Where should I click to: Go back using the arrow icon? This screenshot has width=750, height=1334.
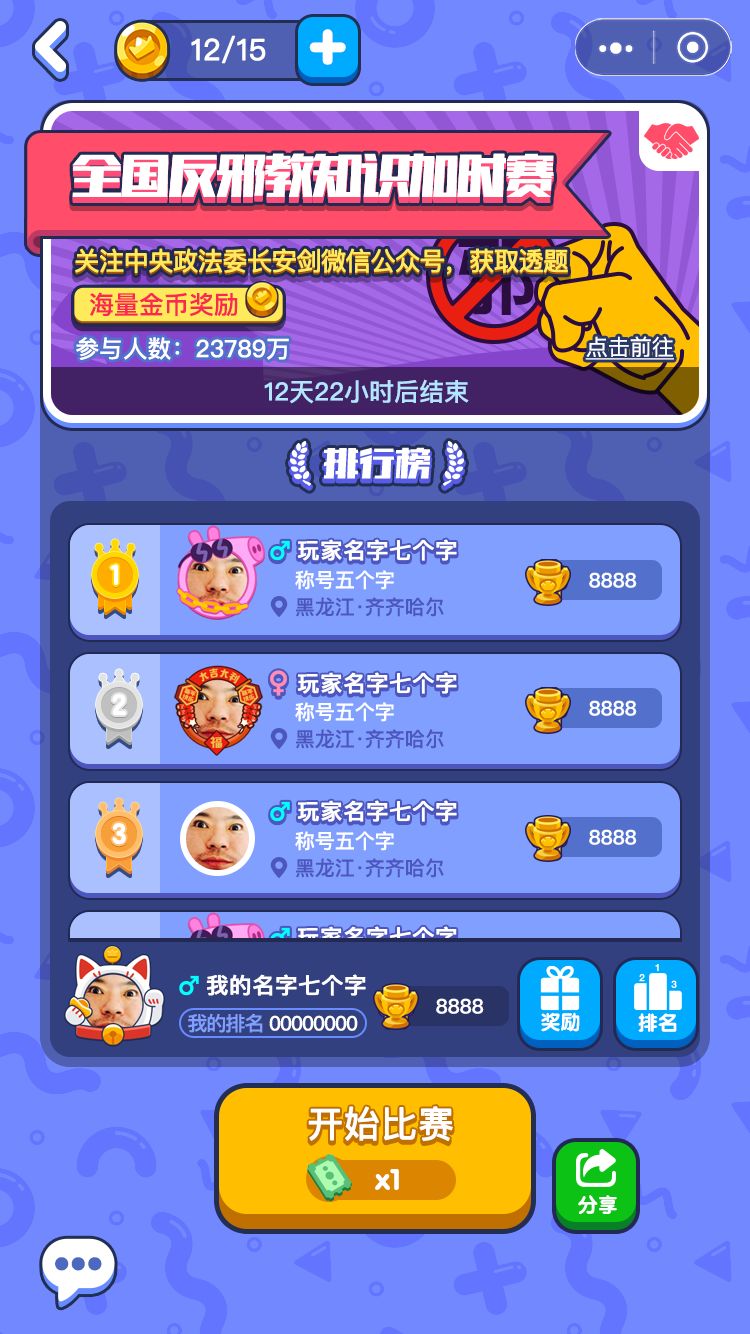[x=50, y=49]
